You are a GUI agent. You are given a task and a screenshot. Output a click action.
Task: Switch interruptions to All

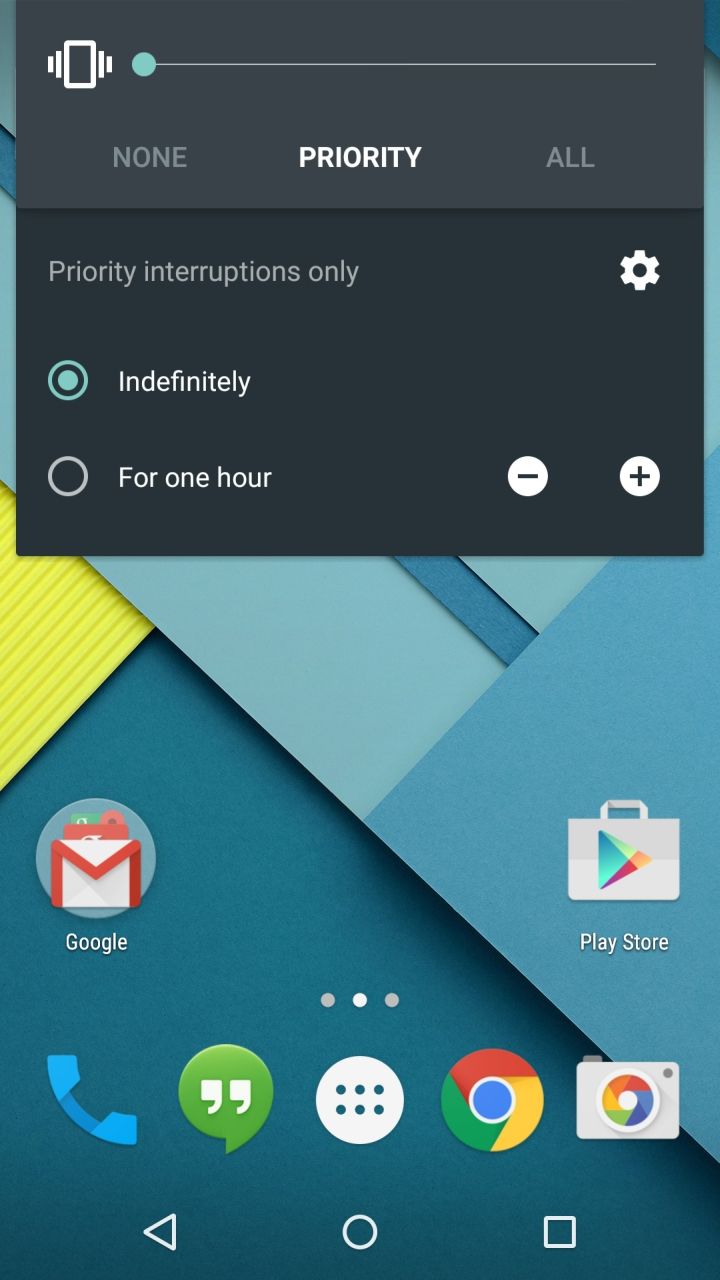[570, 157]
